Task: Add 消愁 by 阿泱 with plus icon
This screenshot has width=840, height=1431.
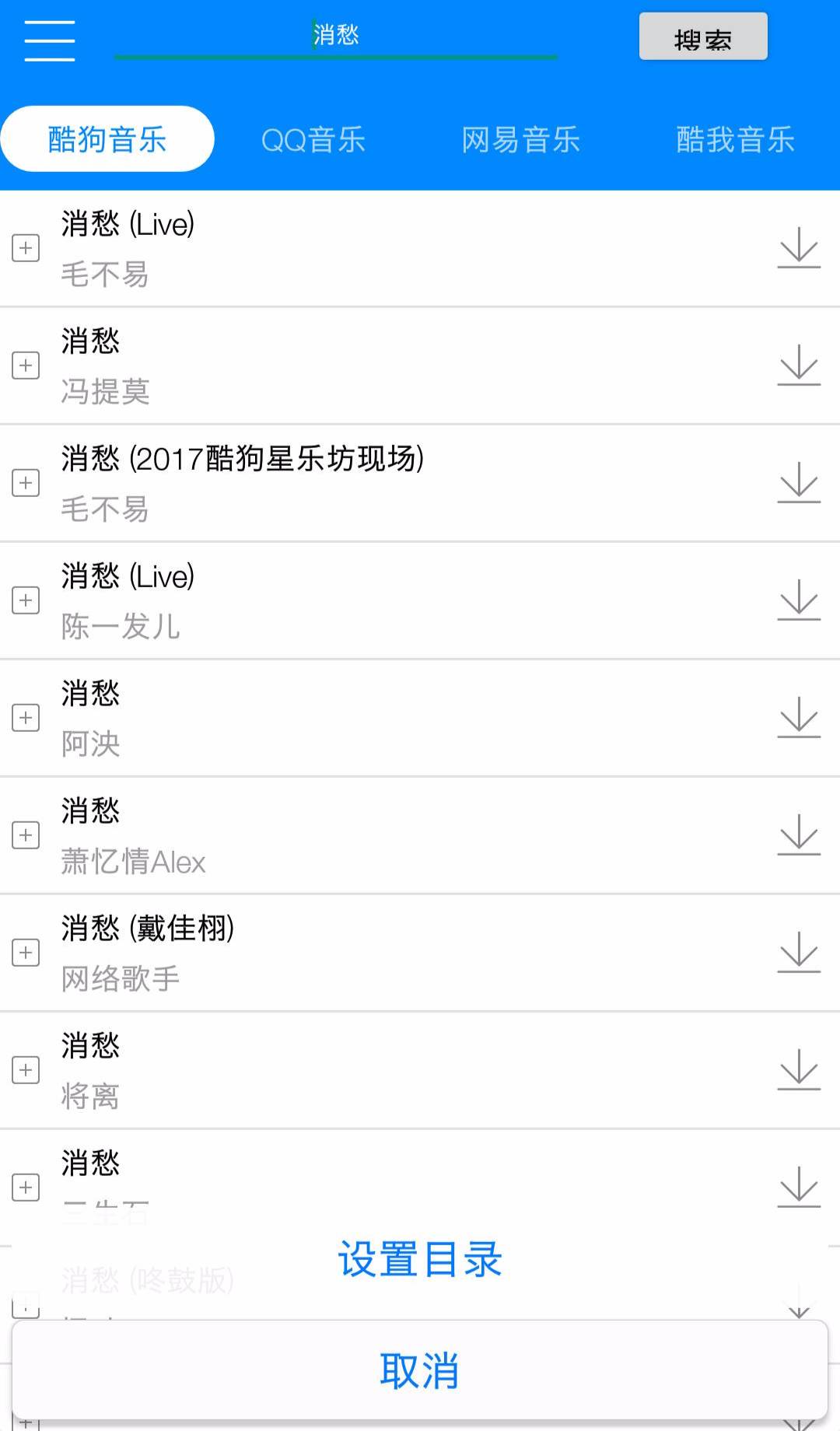Action: (26, 718)
